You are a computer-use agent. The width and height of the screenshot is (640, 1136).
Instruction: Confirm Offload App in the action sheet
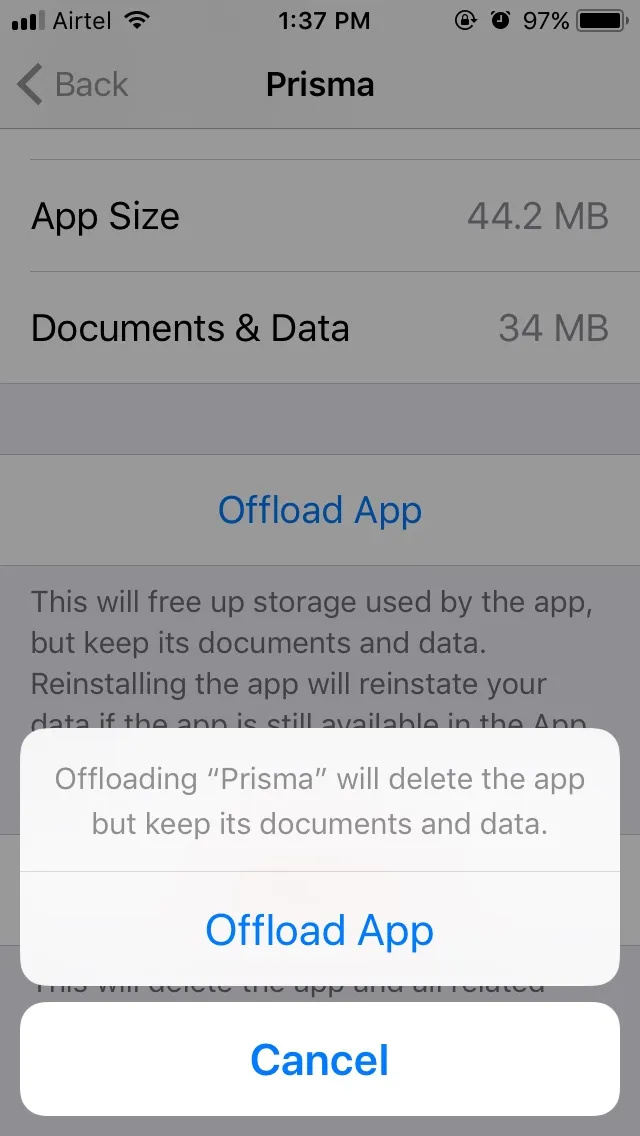(x=319, y=930)
